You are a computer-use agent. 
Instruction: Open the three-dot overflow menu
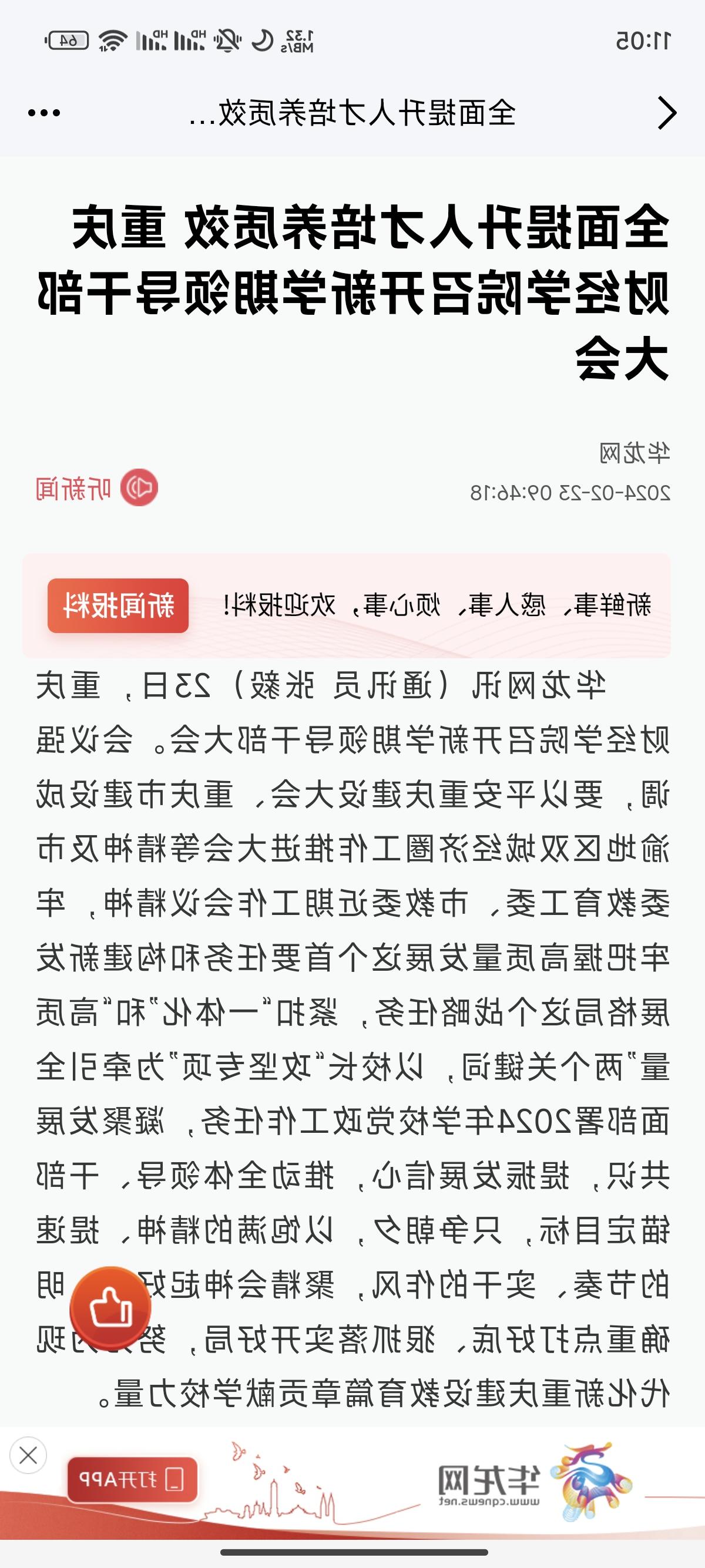click(x=44, y=113)
